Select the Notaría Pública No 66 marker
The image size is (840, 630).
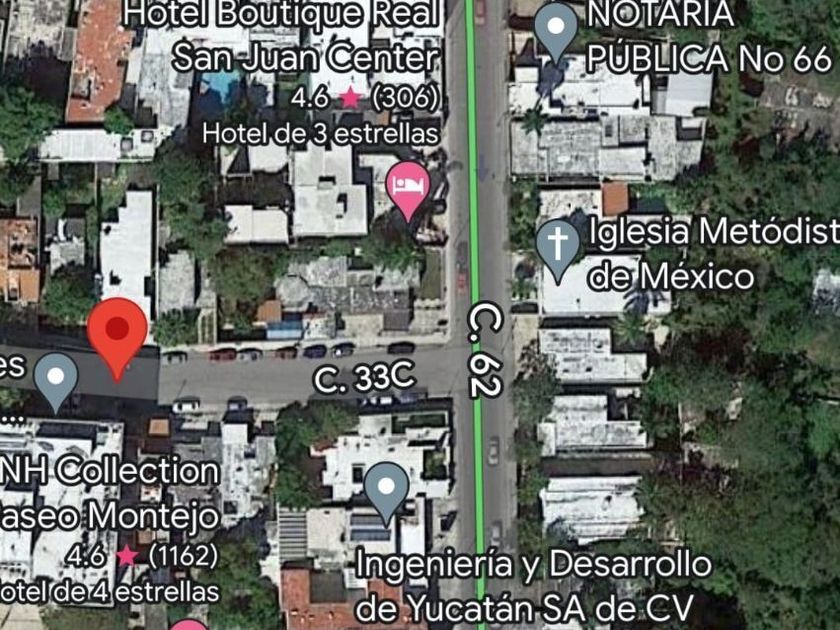(556, 29)
